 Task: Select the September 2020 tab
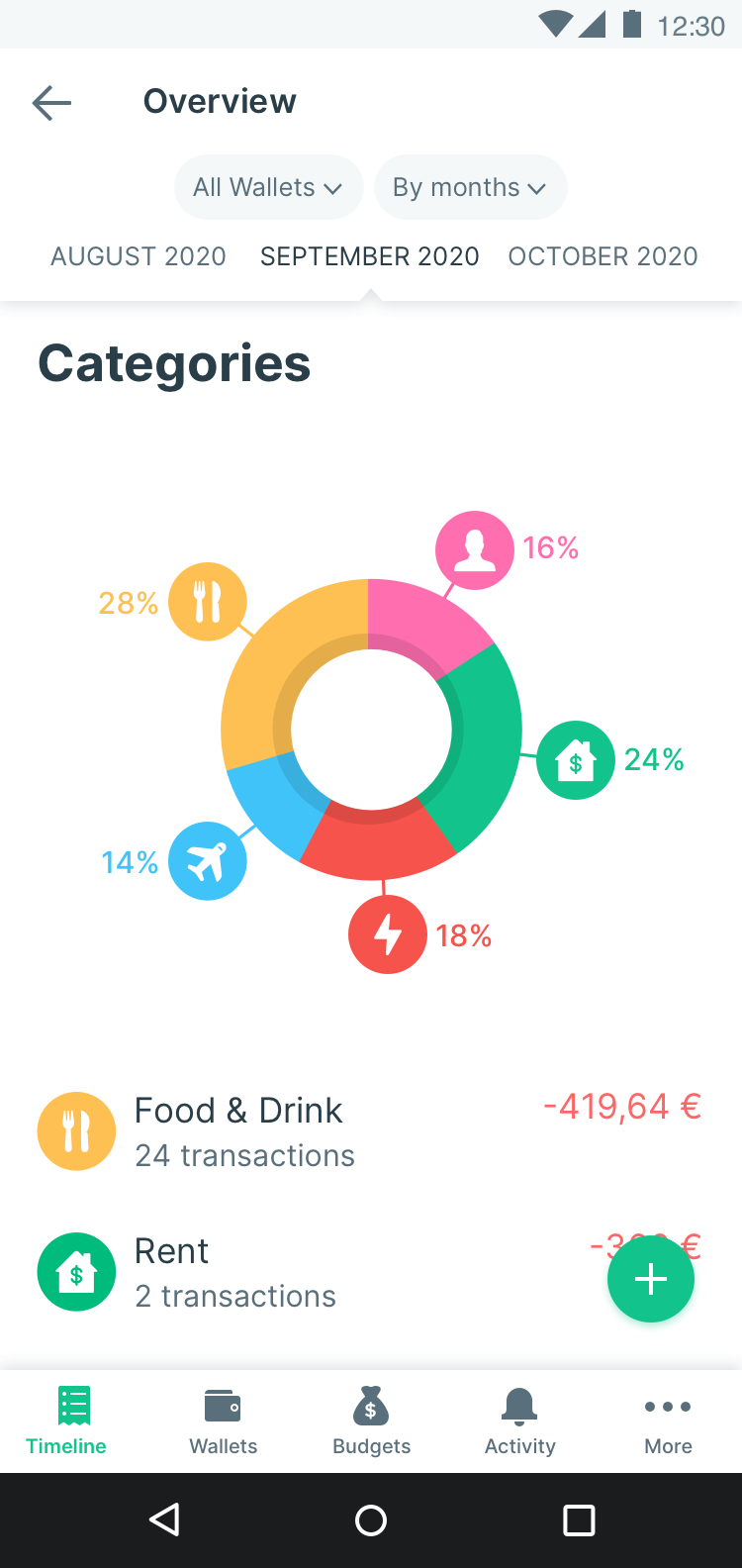click(370, 256)
